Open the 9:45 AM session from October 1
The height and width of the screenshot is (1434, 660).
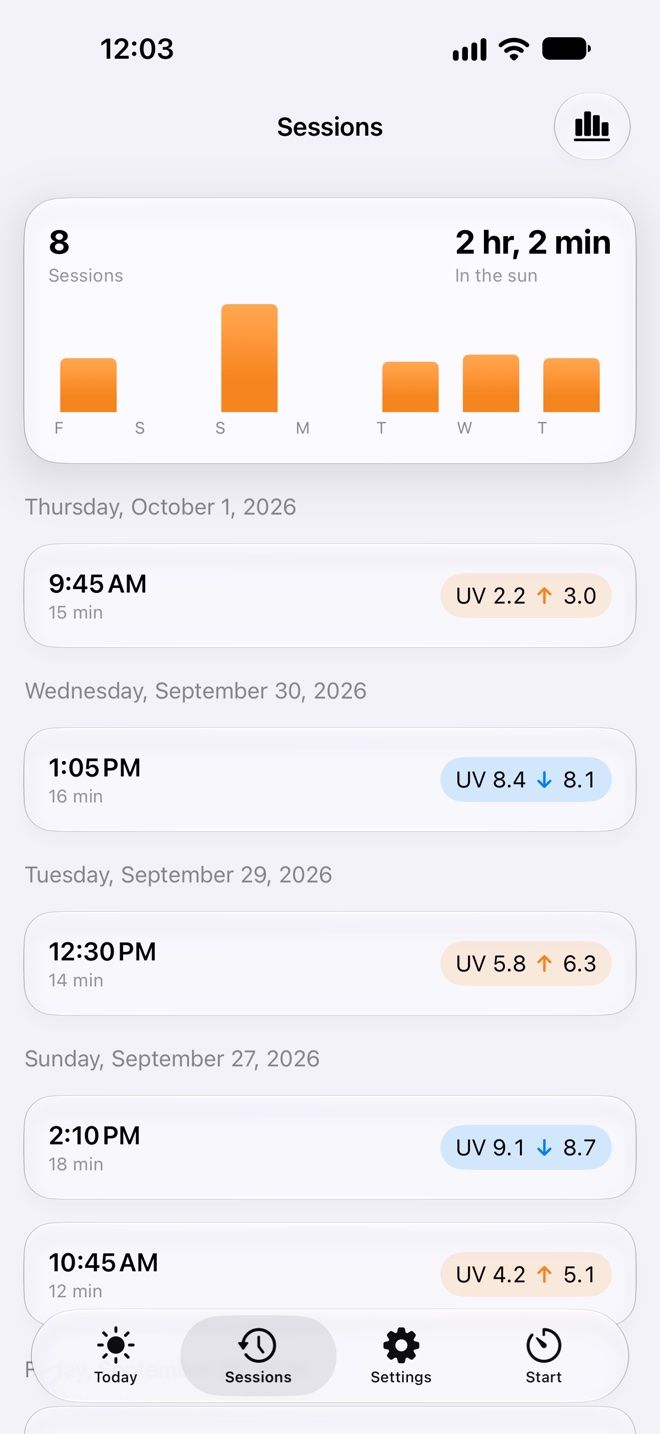[330, 596]
